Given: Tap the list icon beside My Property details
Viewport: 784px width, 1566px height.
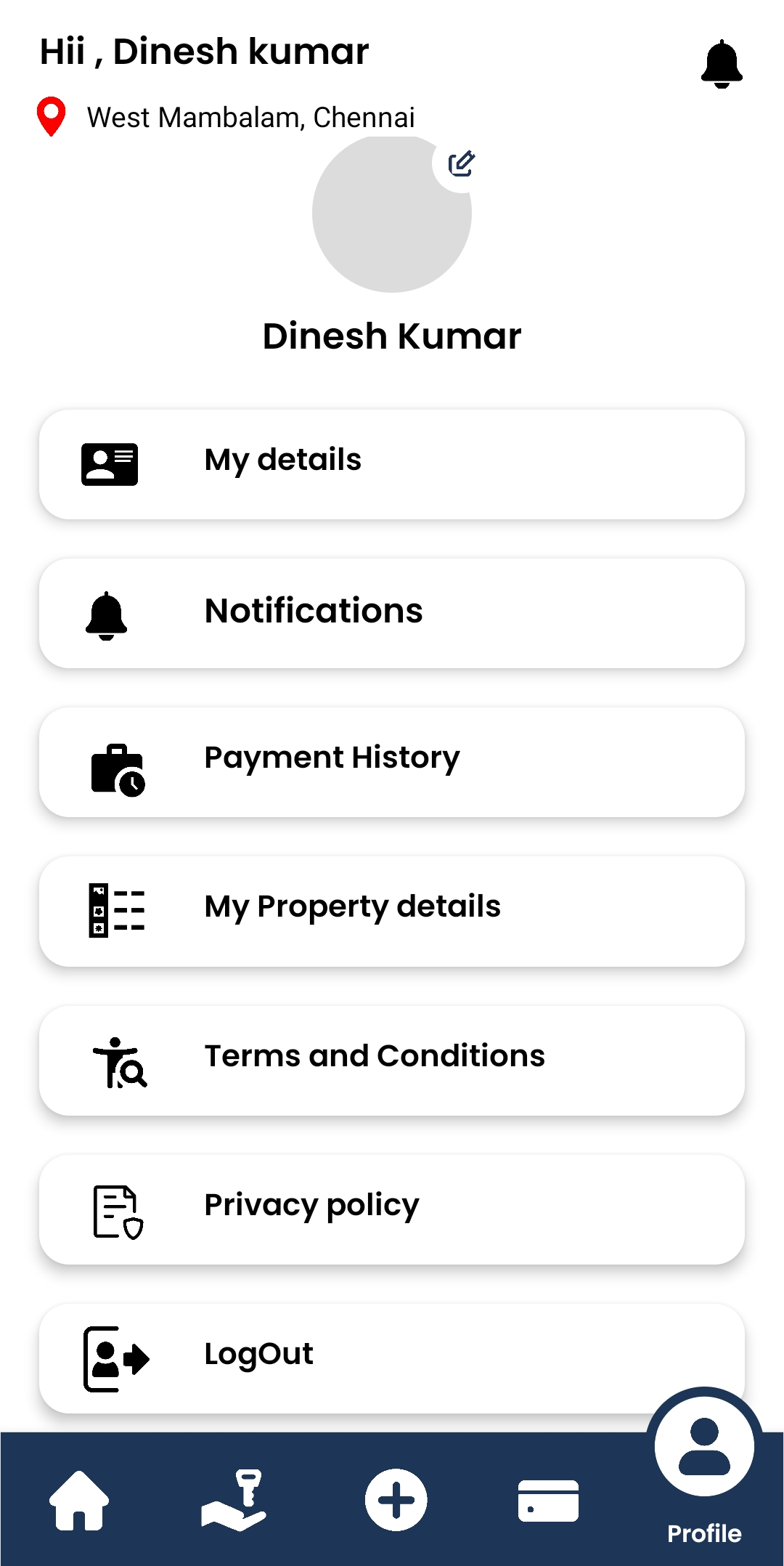Looking at the screenshot, I should click(116, 910).
